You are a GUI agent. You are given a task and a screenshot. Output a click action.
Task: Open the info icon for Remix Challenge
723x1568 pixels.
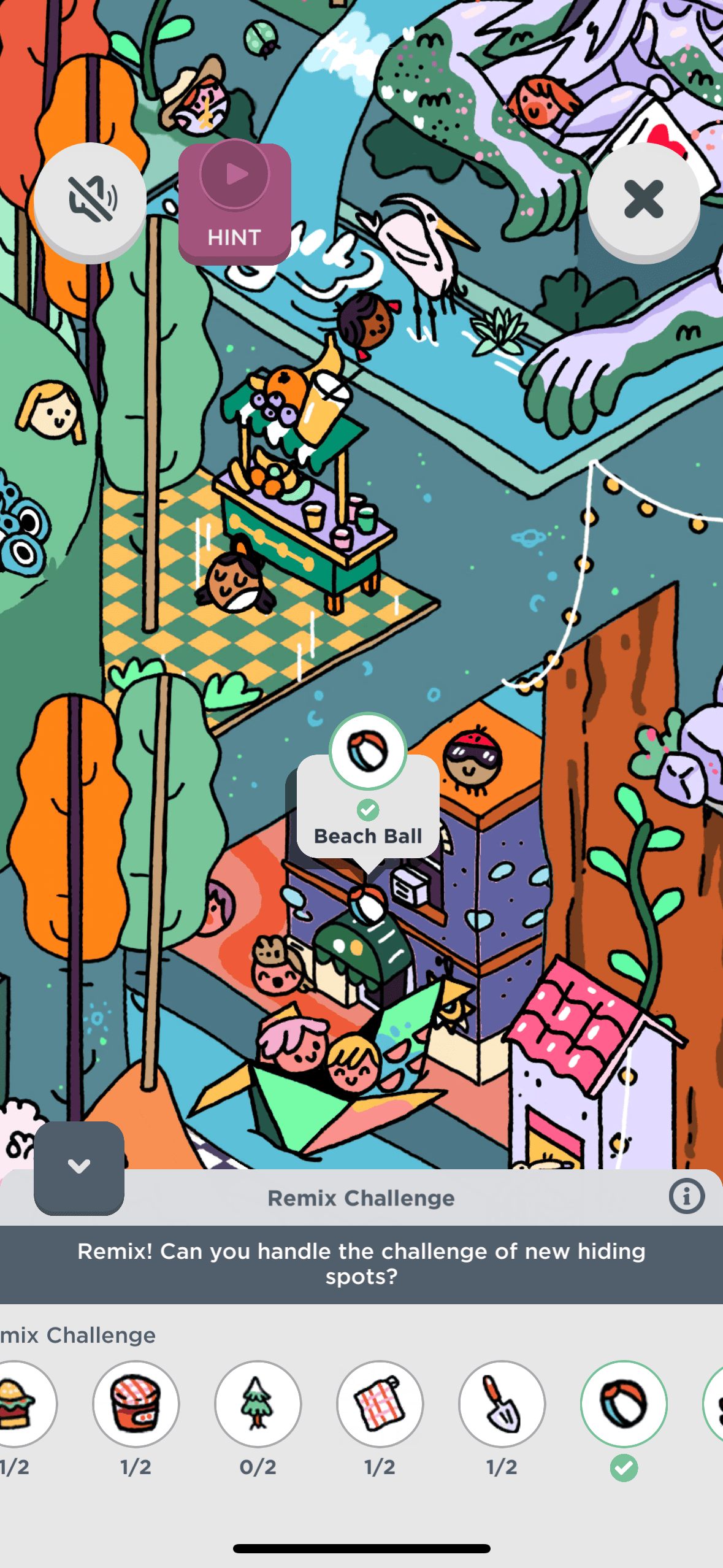[686, 1196]
